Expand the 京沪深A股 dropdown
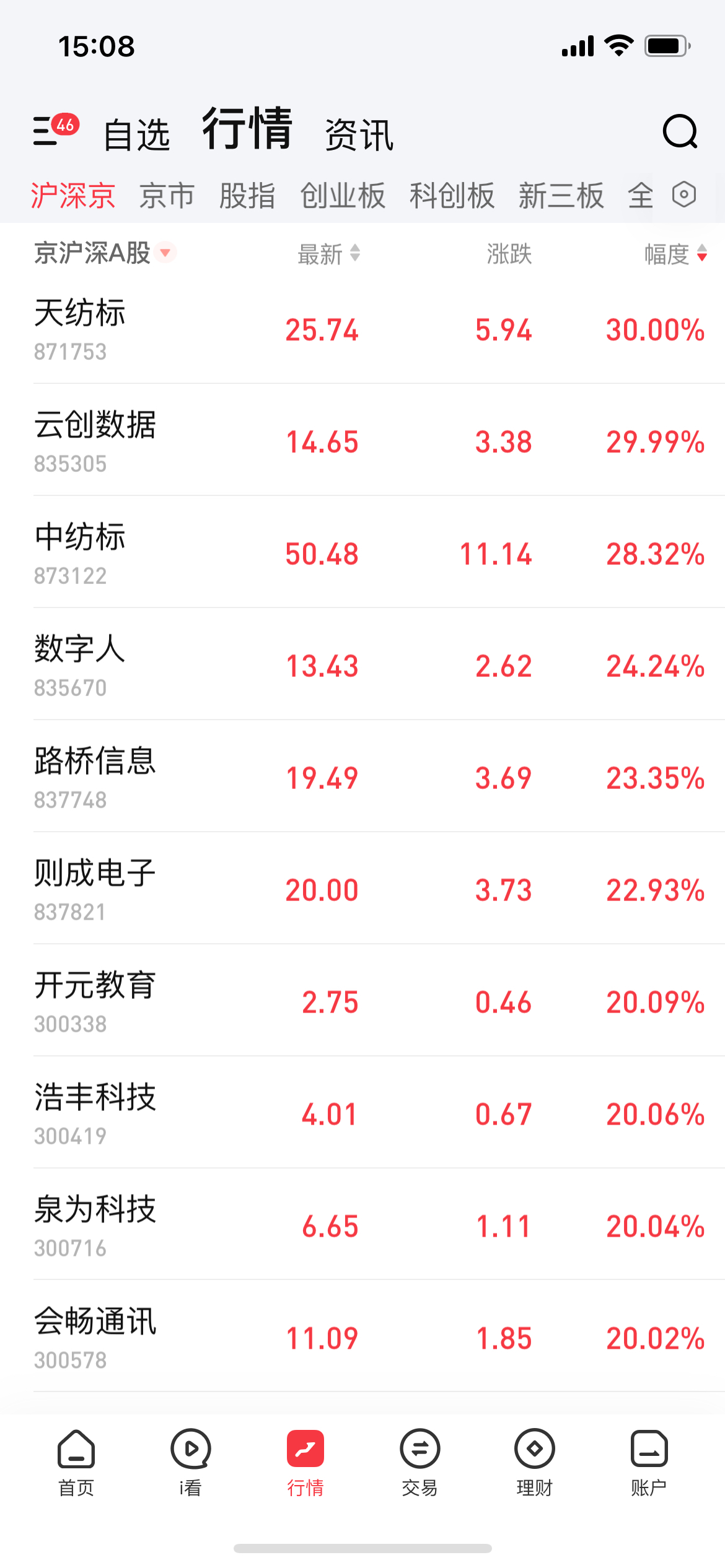Image resolution: width=725 pixels, height=1568 pixels. click(x=105, y=253)
